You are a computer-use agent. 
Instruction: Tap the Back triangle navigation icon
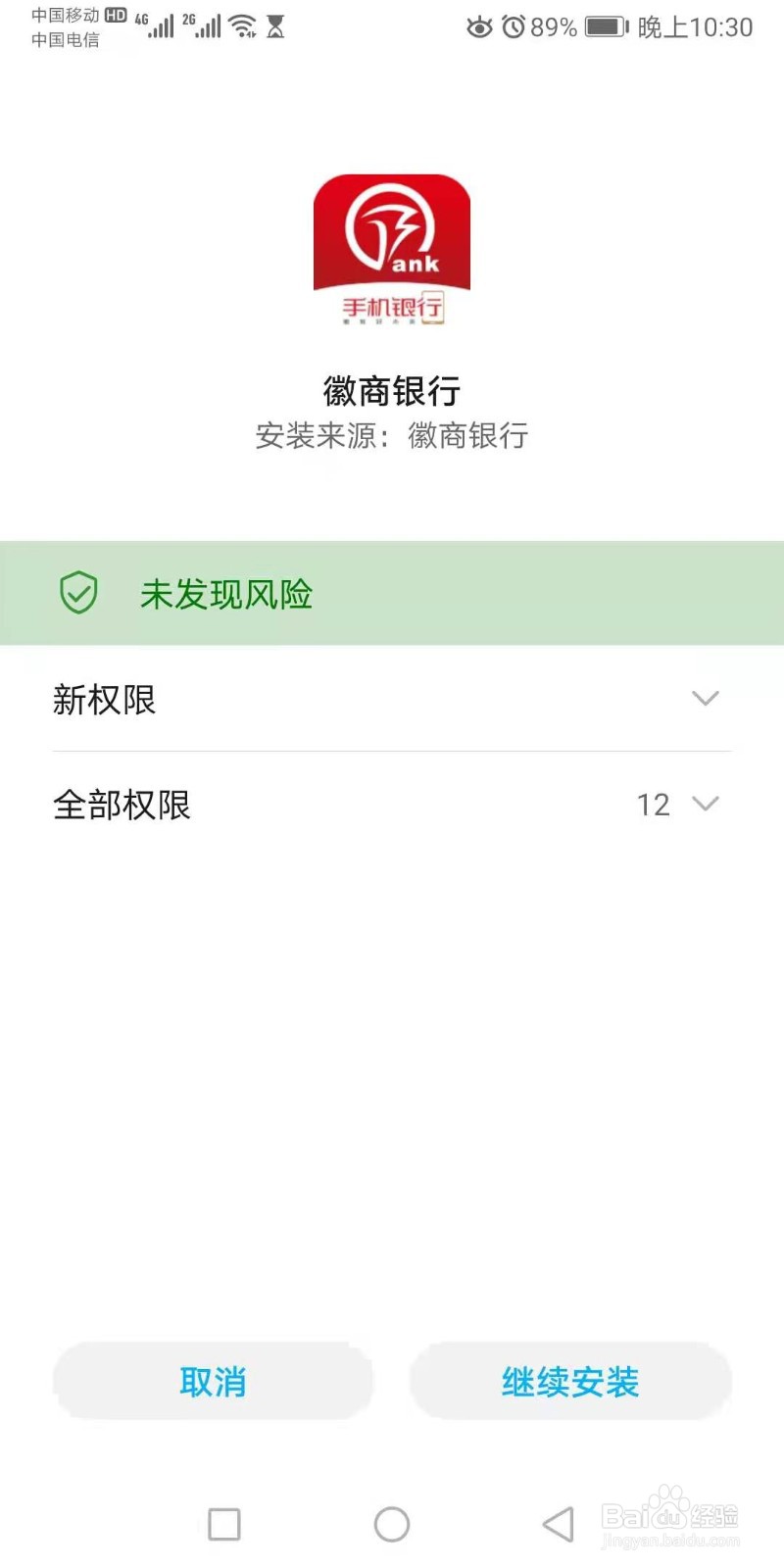pos(557,1525)
